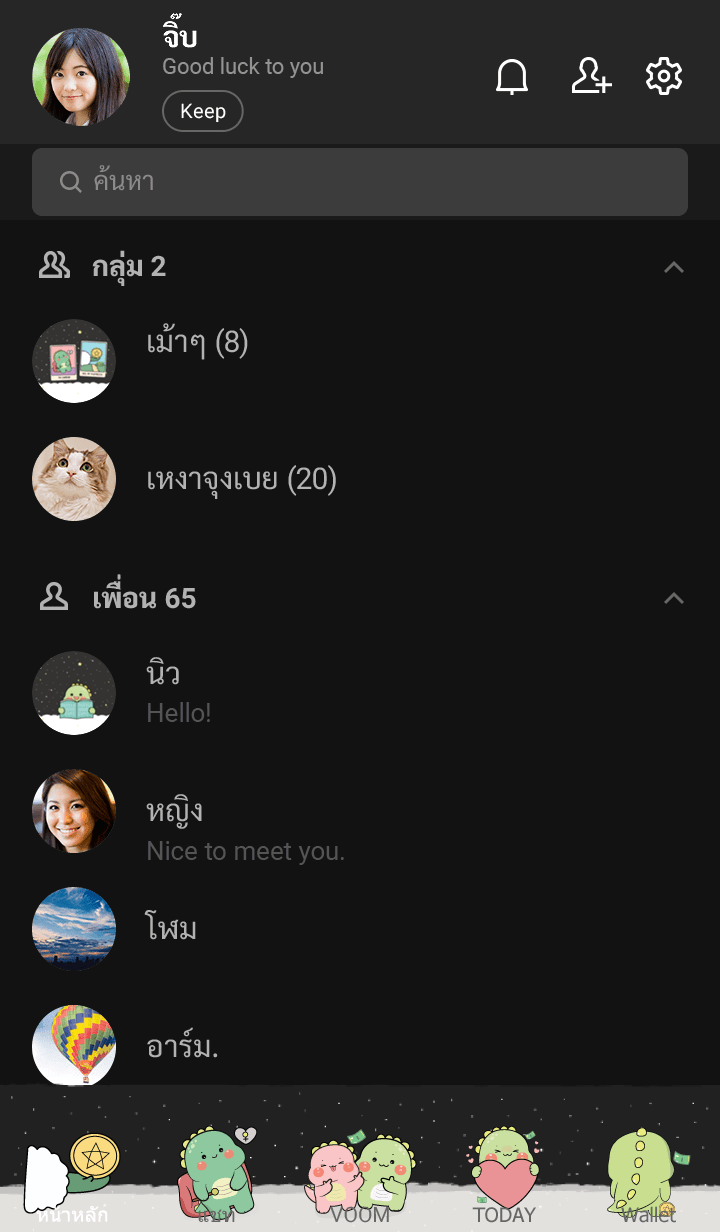Screen dimensions: 720x1232
Task: Open the notifications bell
Action: 512,77
